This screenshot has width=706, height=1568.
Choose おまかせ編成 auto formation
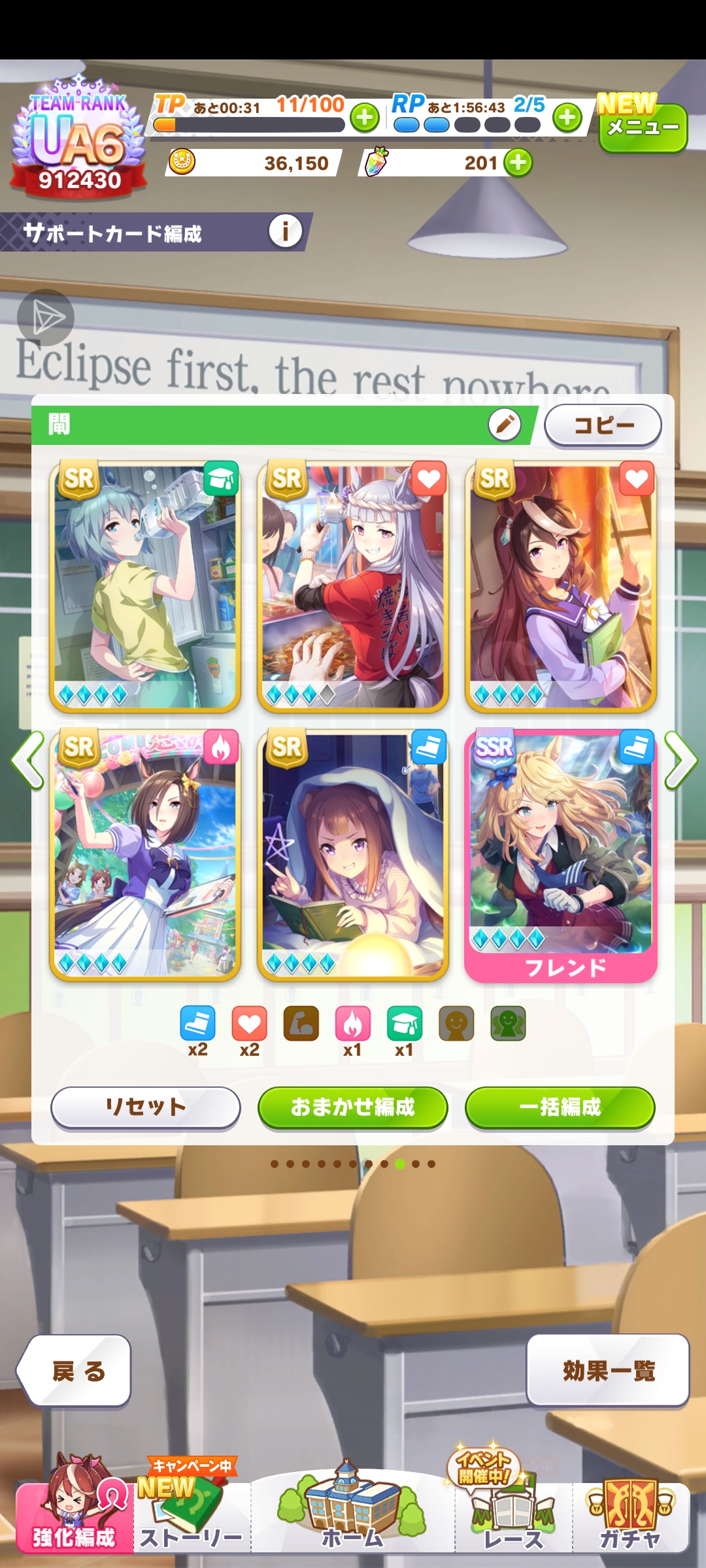352,1107
